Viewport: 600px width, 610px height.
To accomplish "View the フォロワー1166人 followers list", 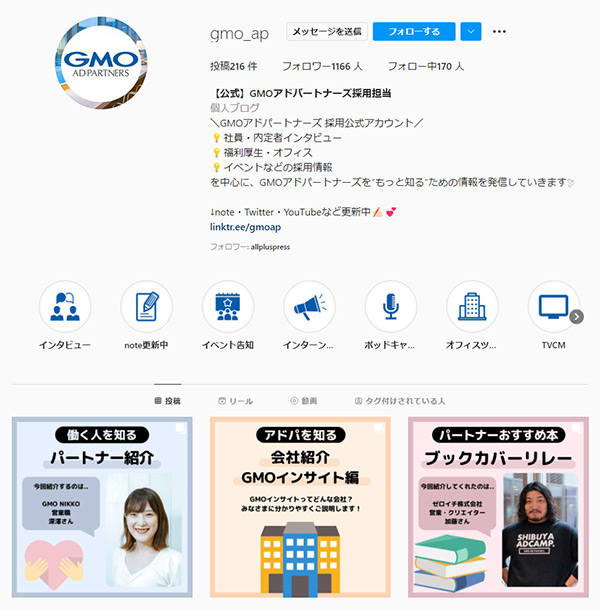I will point(322,68).
